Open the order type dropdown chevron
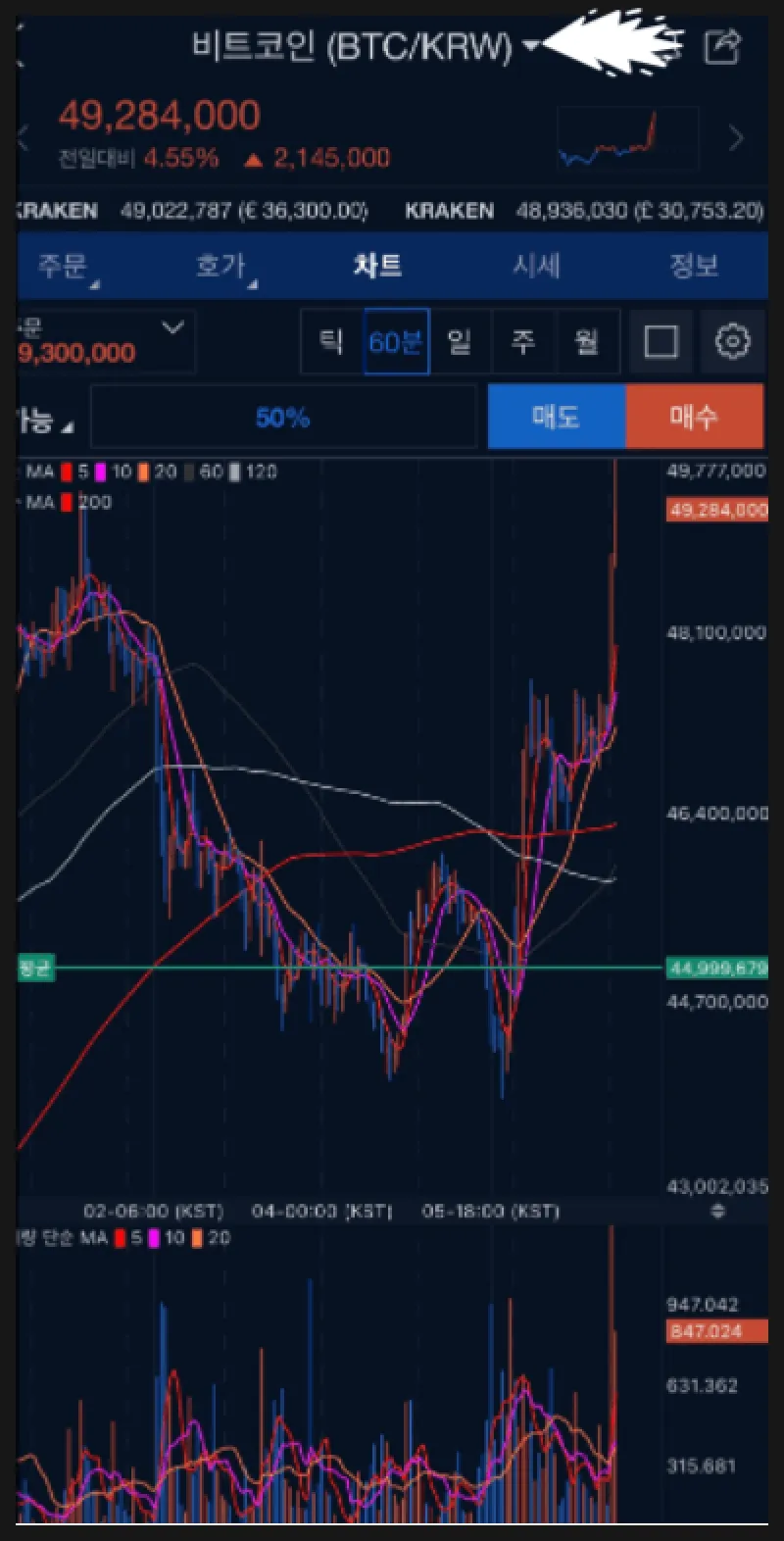Viewport: 784px width, 1541px height. click(x=172, y=327)
